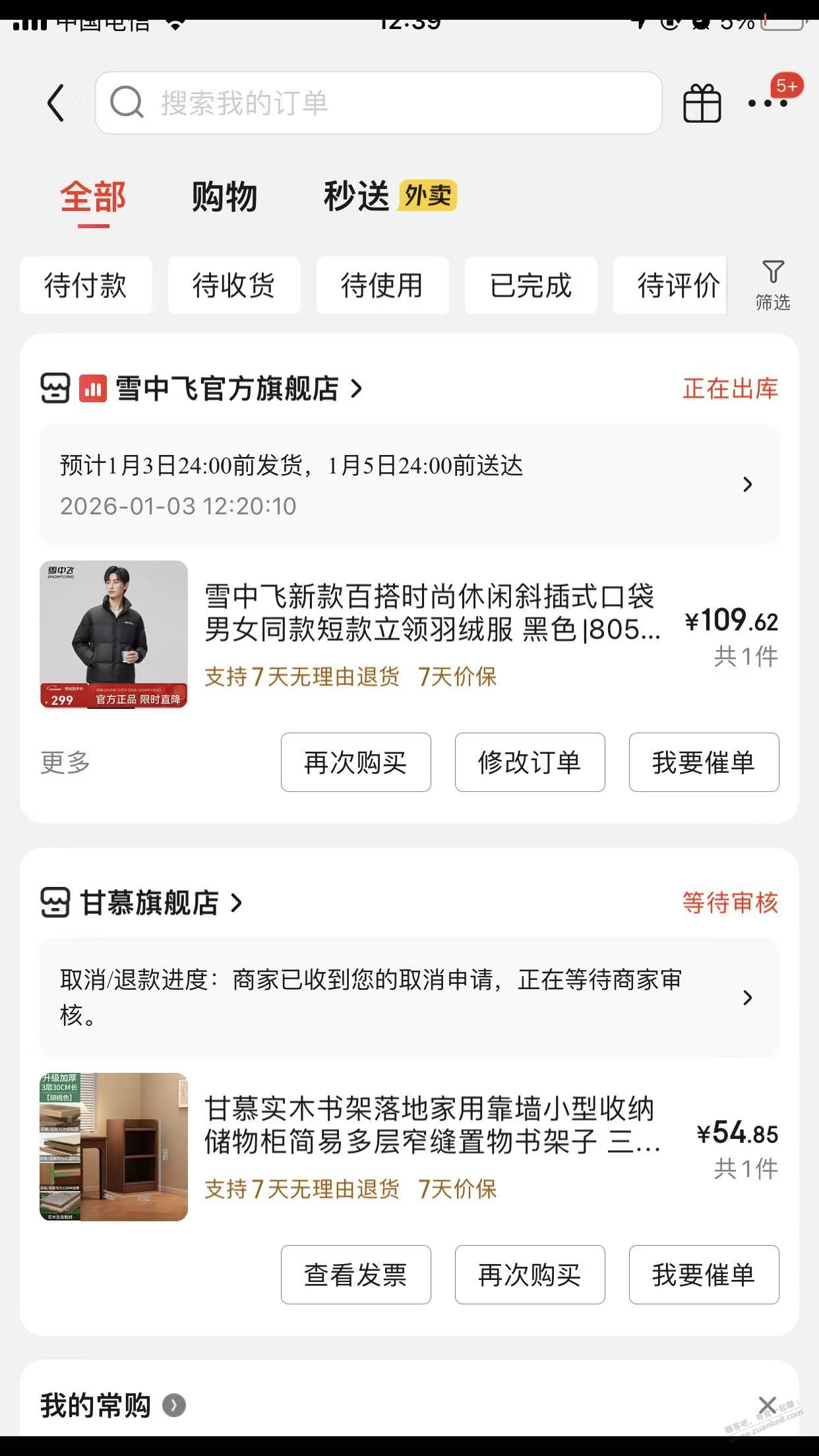Switch to the 秒送 外卖 tab
819x1456 pixels.
[389, 197]
